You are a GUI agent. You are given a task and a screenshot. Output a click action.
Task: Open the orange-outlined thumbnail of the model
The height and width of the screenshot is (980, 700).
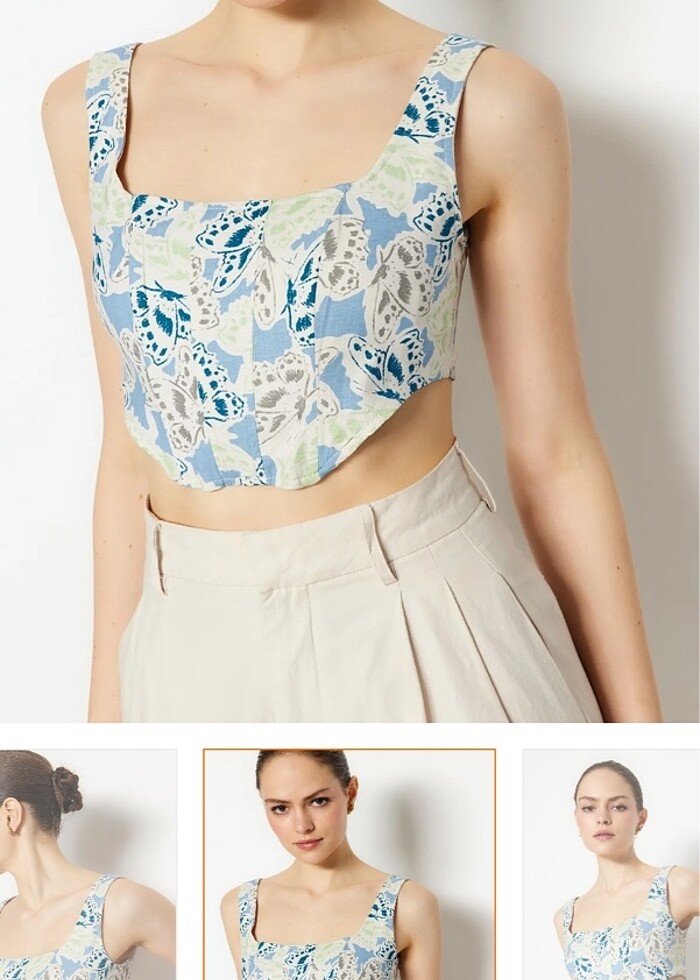click(349, 864)
